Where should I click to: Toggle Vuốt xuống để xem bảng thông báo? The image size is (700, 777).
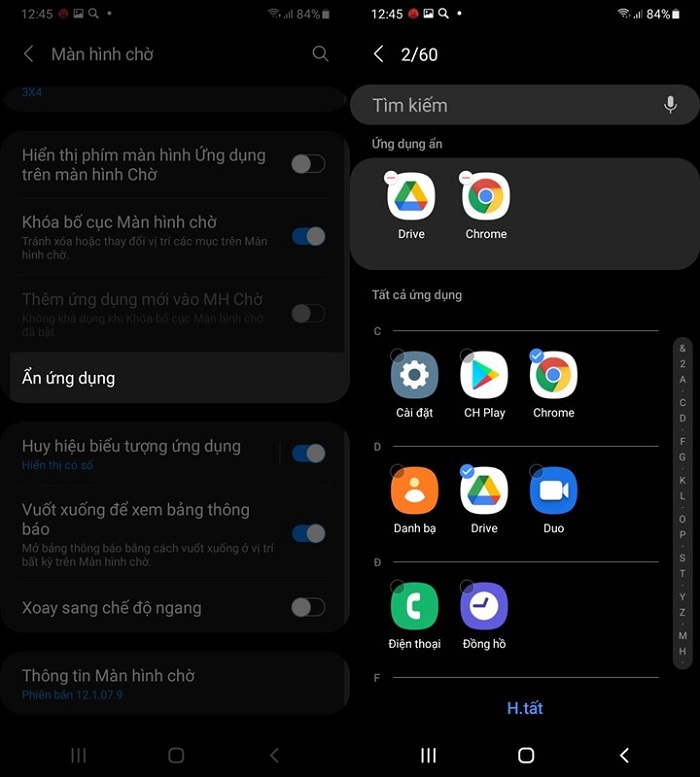click(308, 533)
